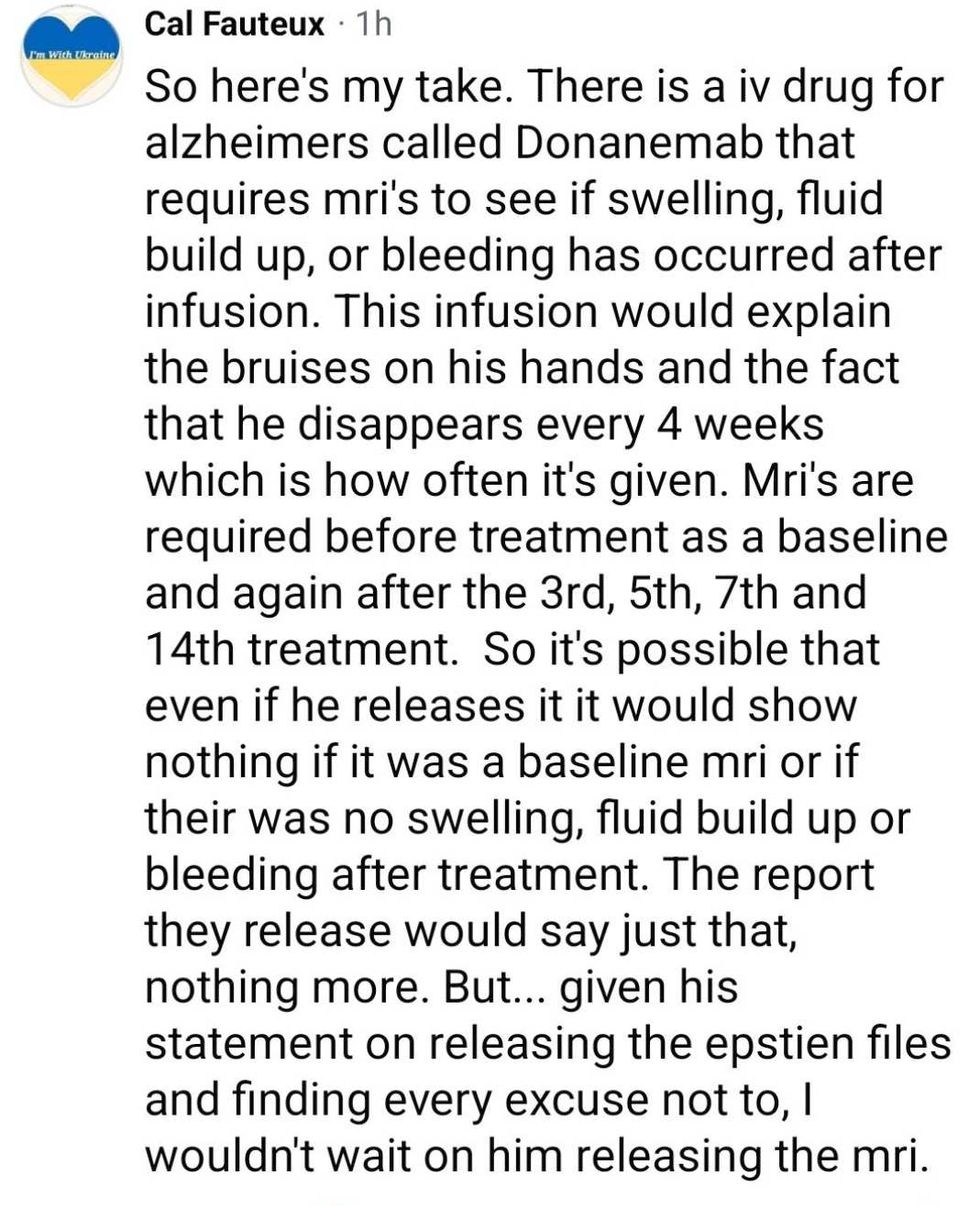Open the commenter name Cal Fauteux
The height and width of the screenshot is (1206, 980).
coord(235,25)
